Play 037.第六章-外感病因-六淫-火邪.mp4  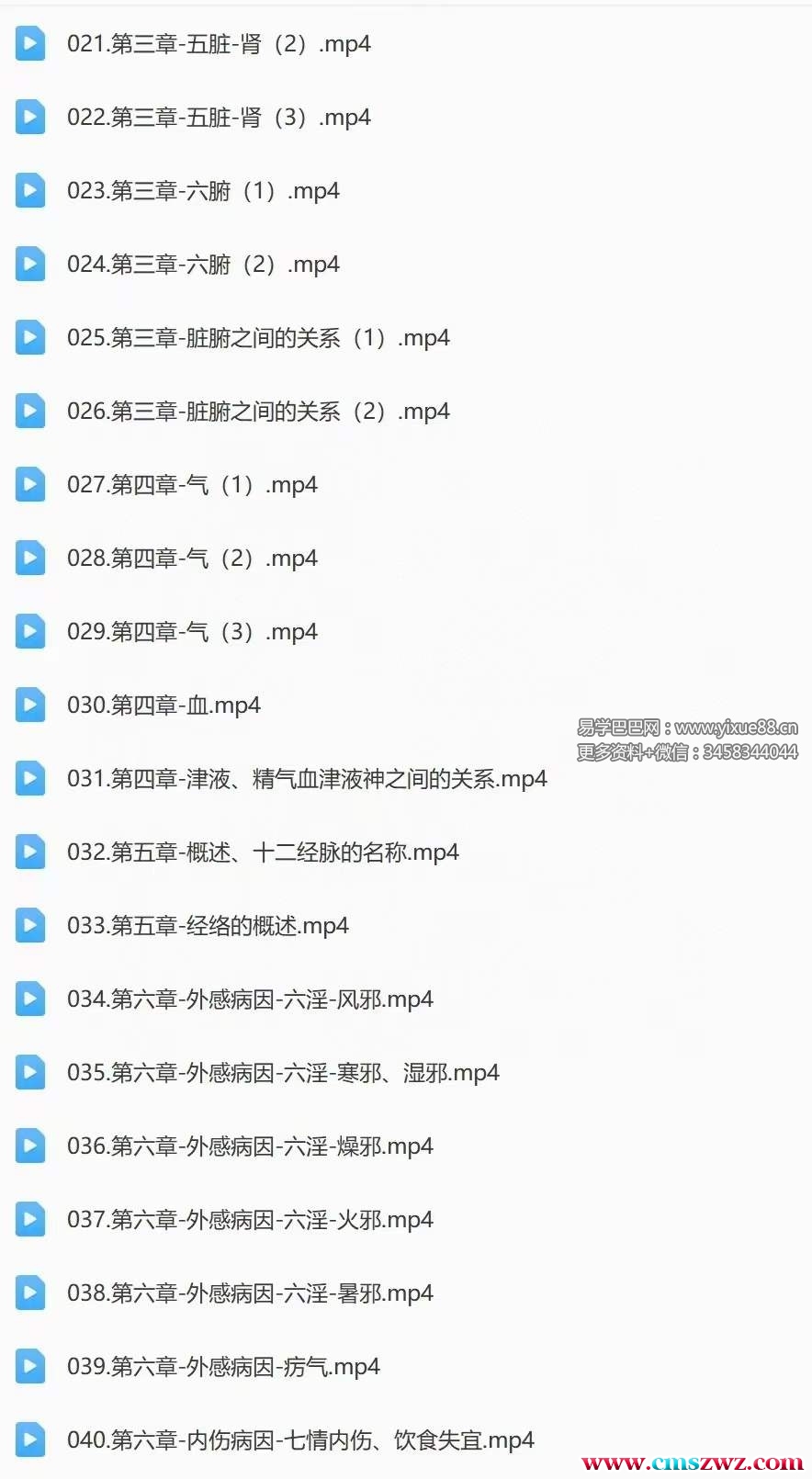tap(250, 1220)
